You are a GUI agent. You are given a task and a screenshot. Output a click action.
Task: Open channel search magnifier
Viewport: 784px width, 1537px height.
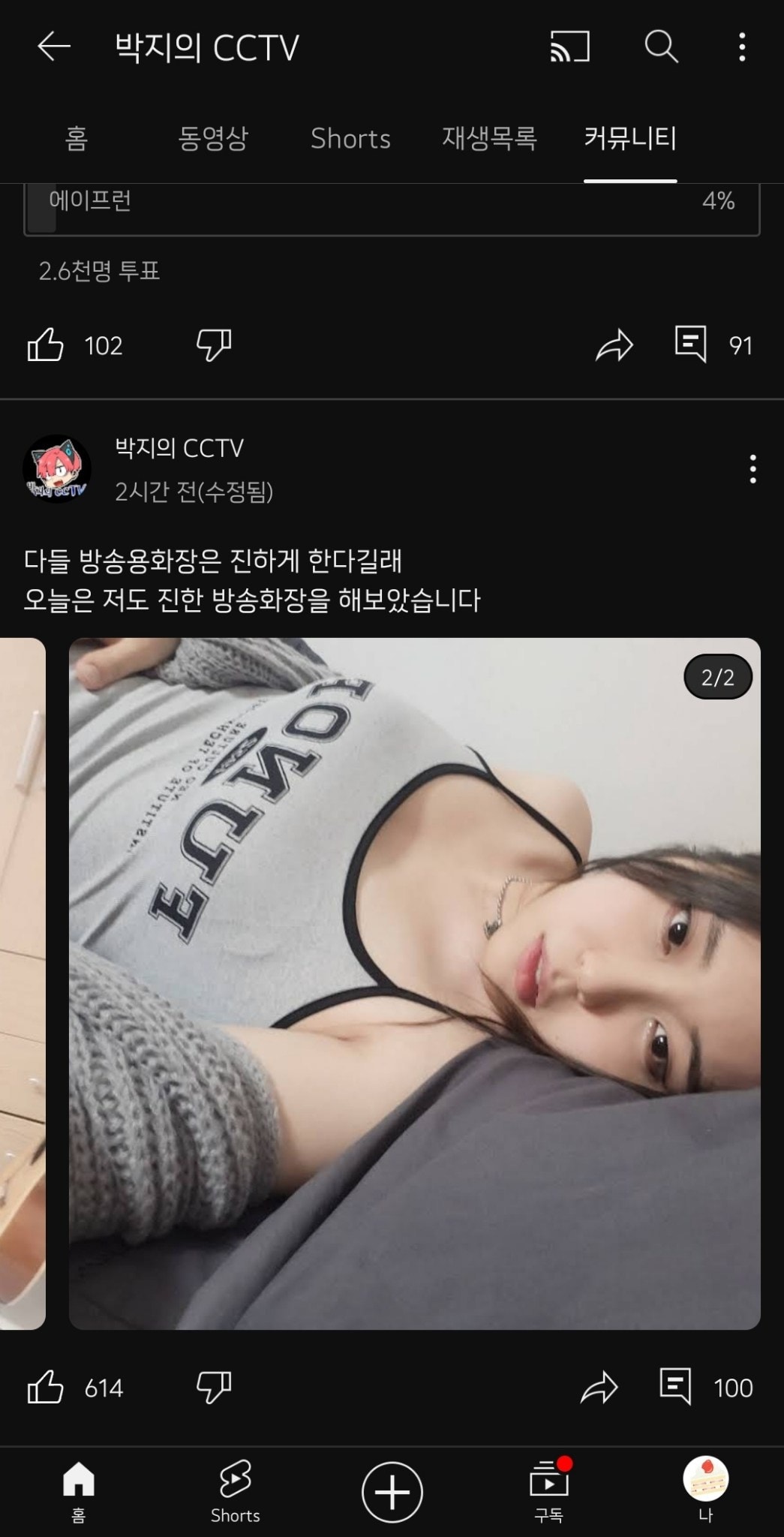(x=661, y=47)
